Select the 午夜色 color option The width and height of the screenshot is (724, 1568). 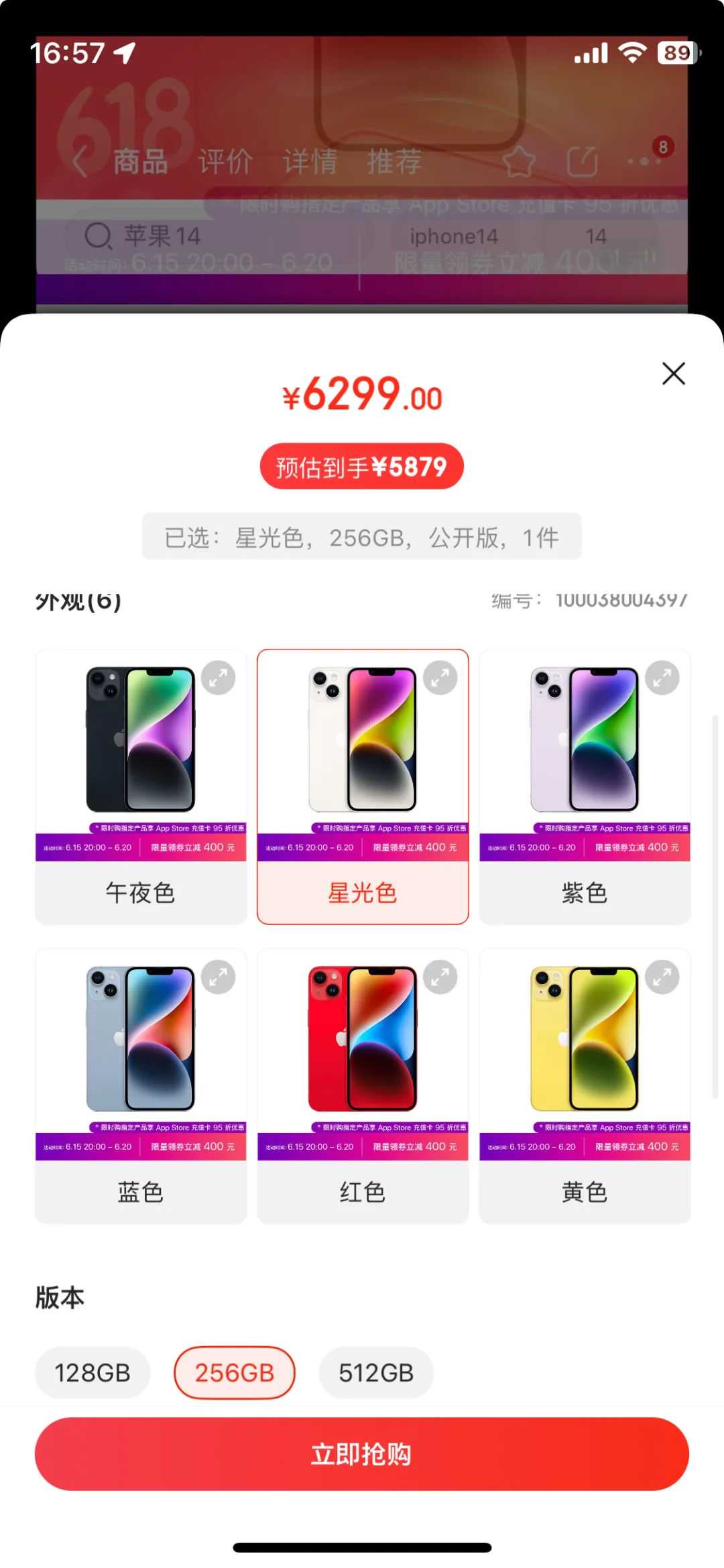click(x=140, y=892)
